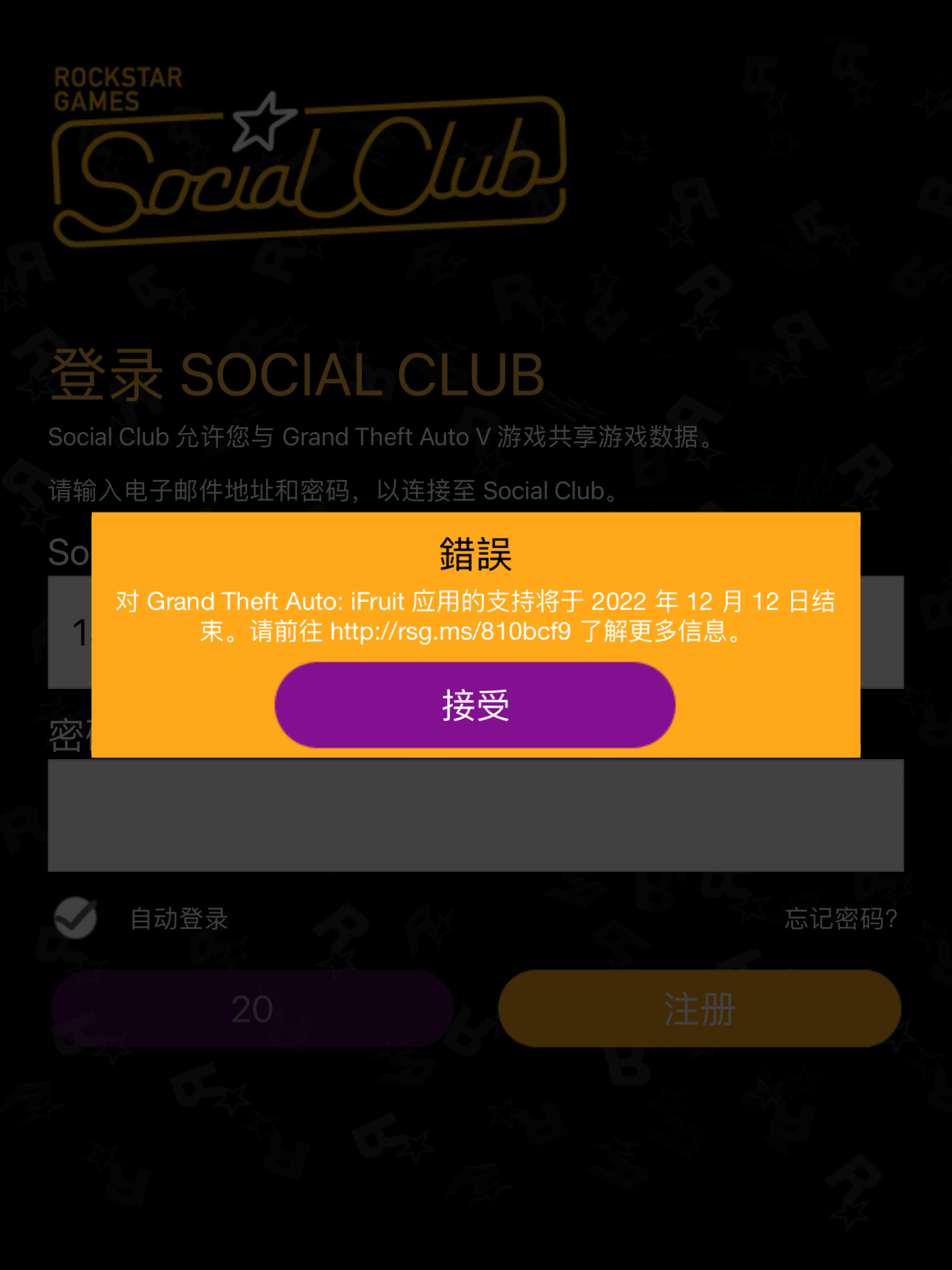
Task: Tap 接受 to dismiss the error dialog
Action: coord(475,705)
